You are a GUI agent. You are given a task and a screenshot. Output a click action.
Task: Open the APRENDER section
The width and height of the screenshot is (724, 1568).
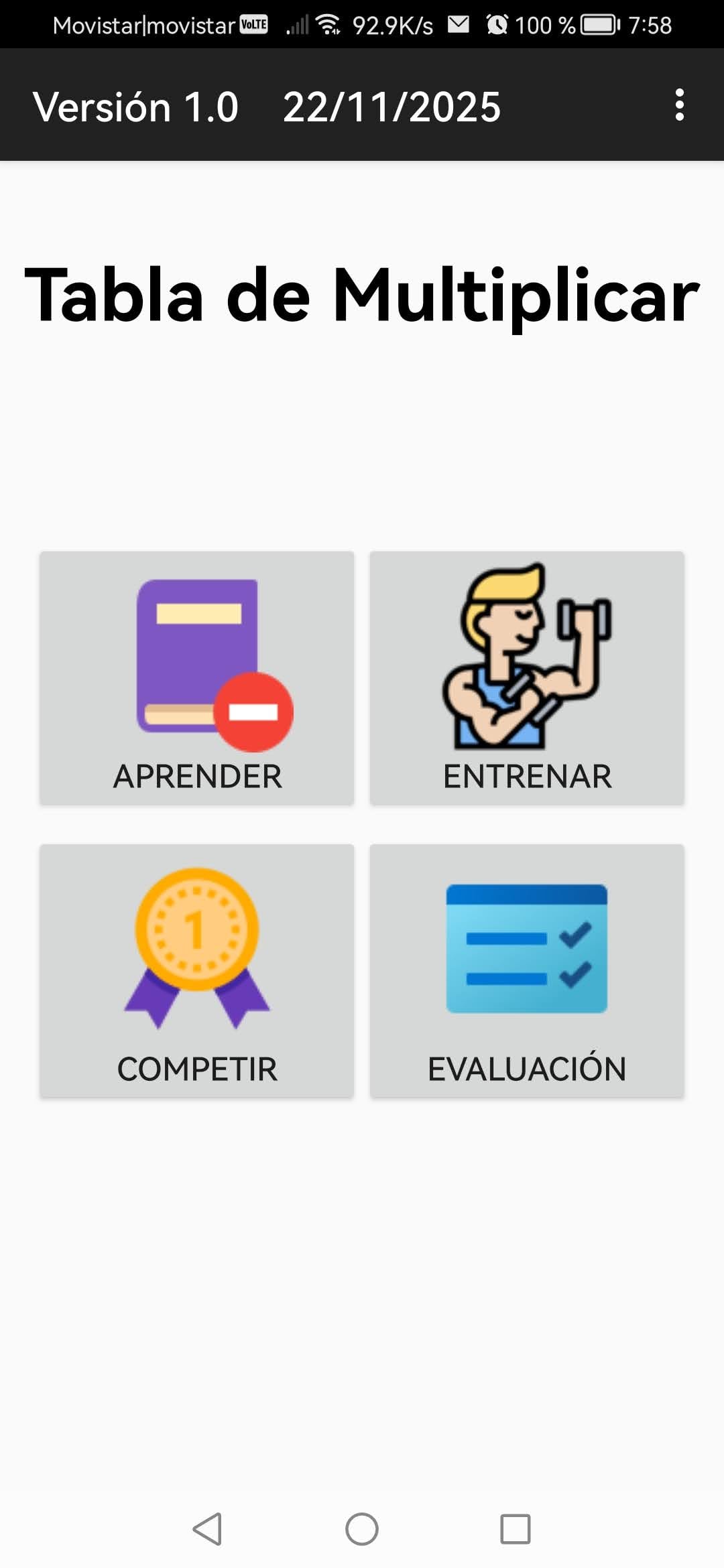coord(196,677)
